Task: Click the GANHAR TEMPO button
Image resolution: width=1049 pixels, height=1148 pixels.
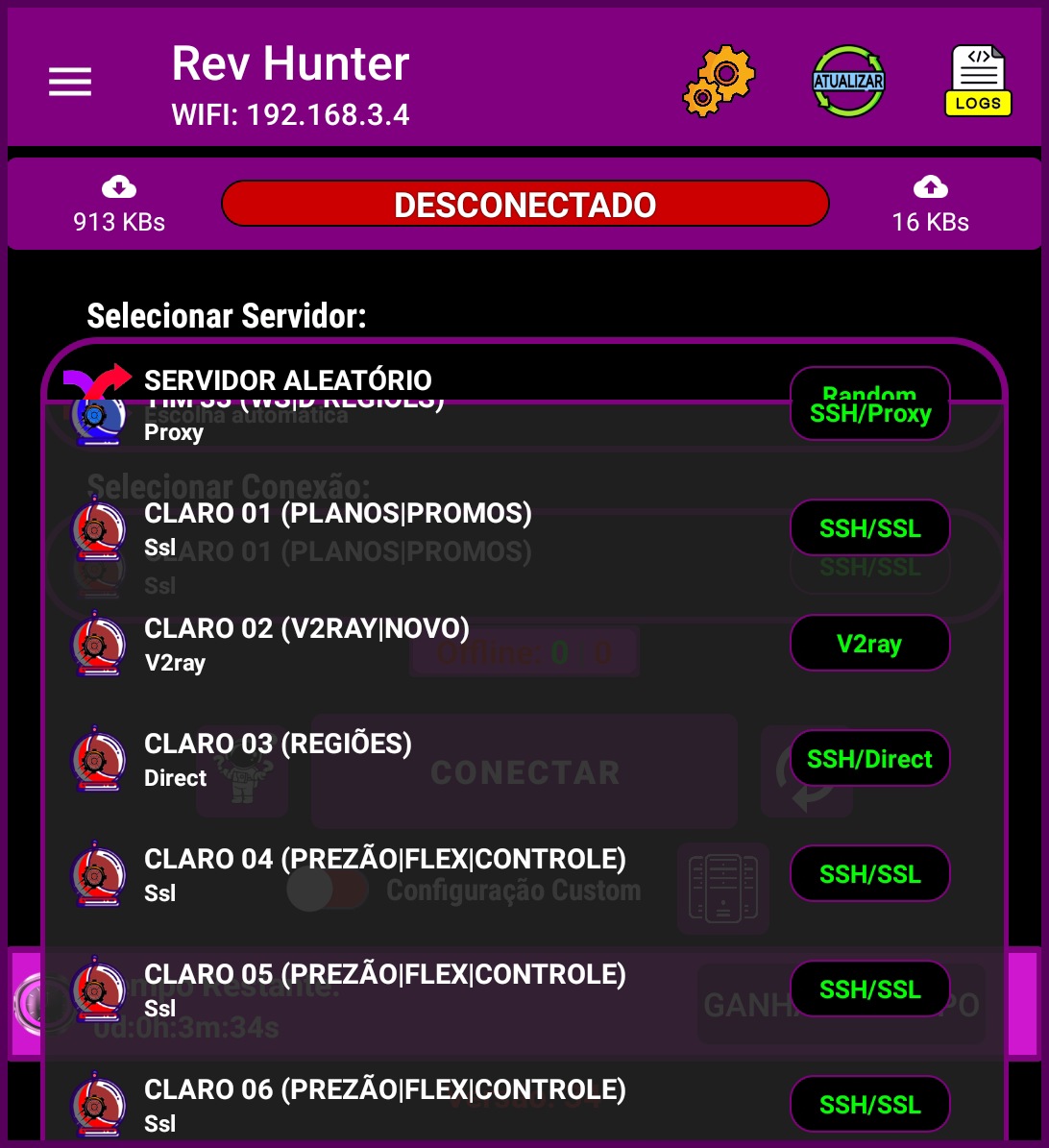Action: (841, 1004)
